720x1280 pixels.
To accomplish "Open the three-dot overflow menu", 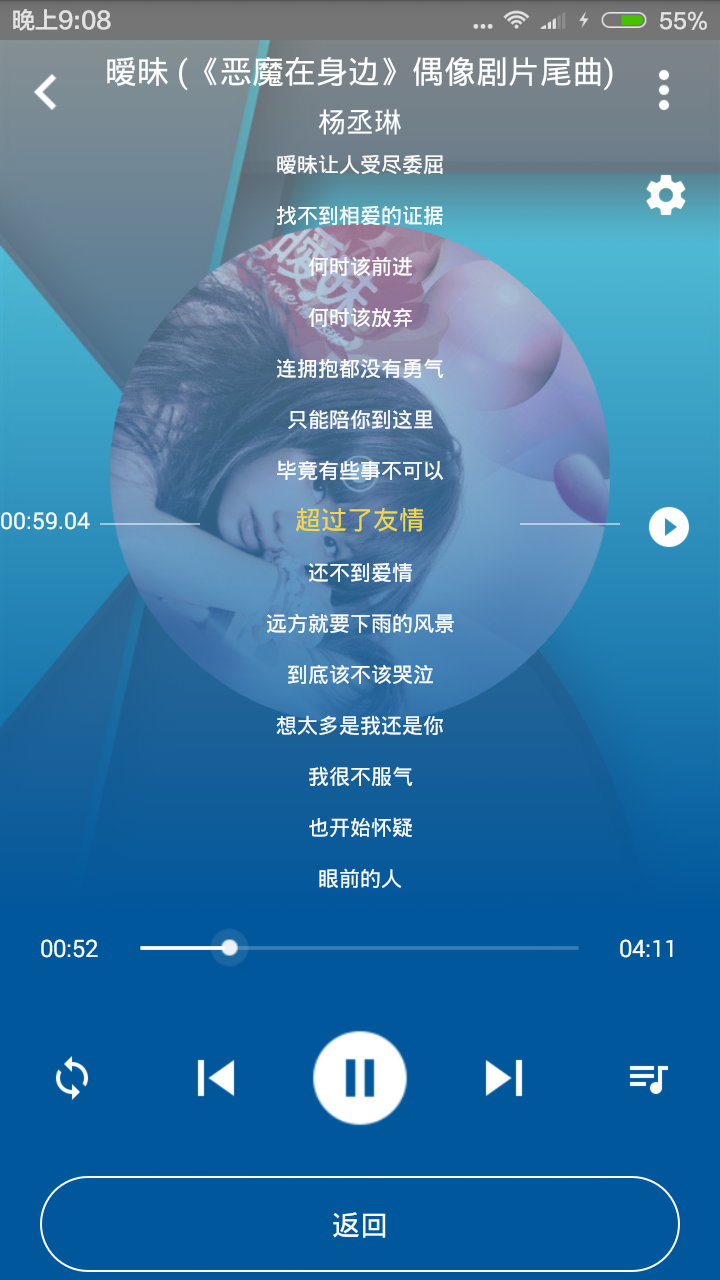I will tap(663, 91).
